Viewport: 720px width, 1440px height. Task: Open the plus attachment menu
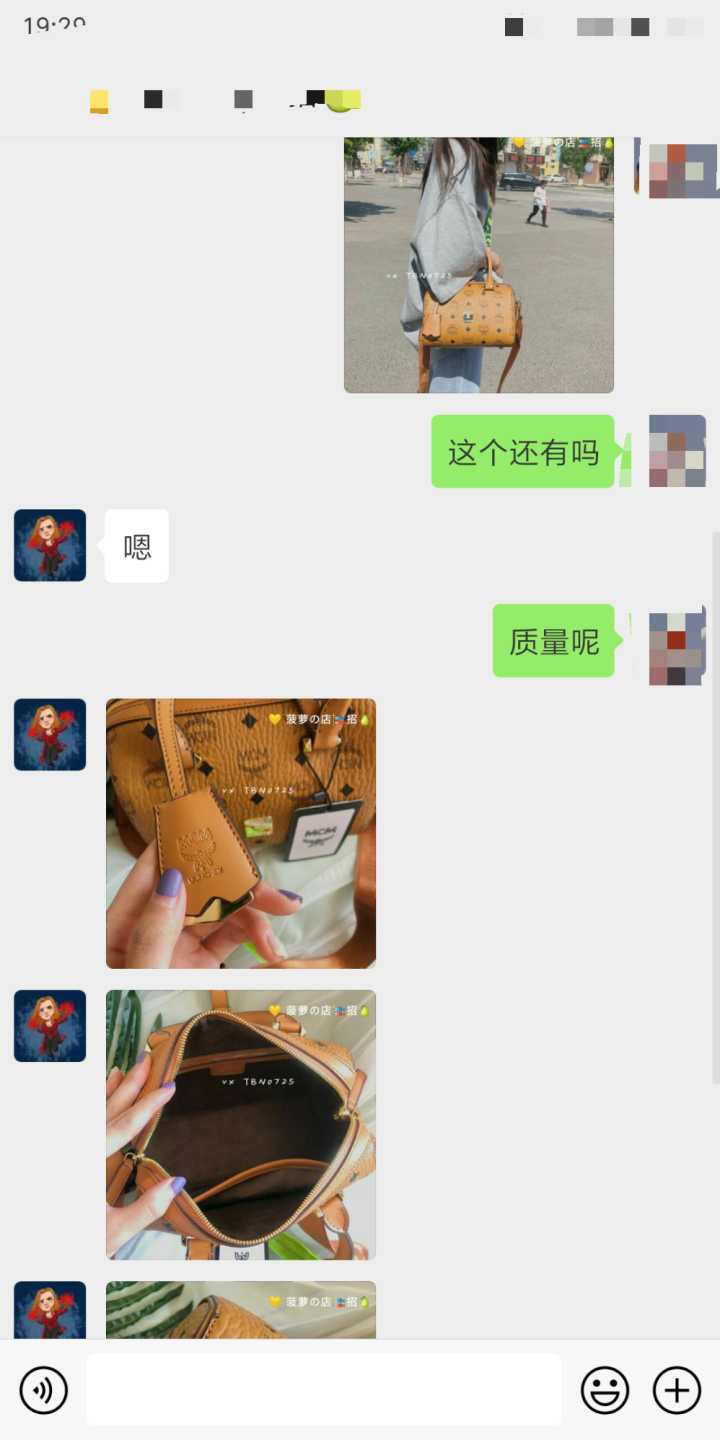tap(677, 1390)
